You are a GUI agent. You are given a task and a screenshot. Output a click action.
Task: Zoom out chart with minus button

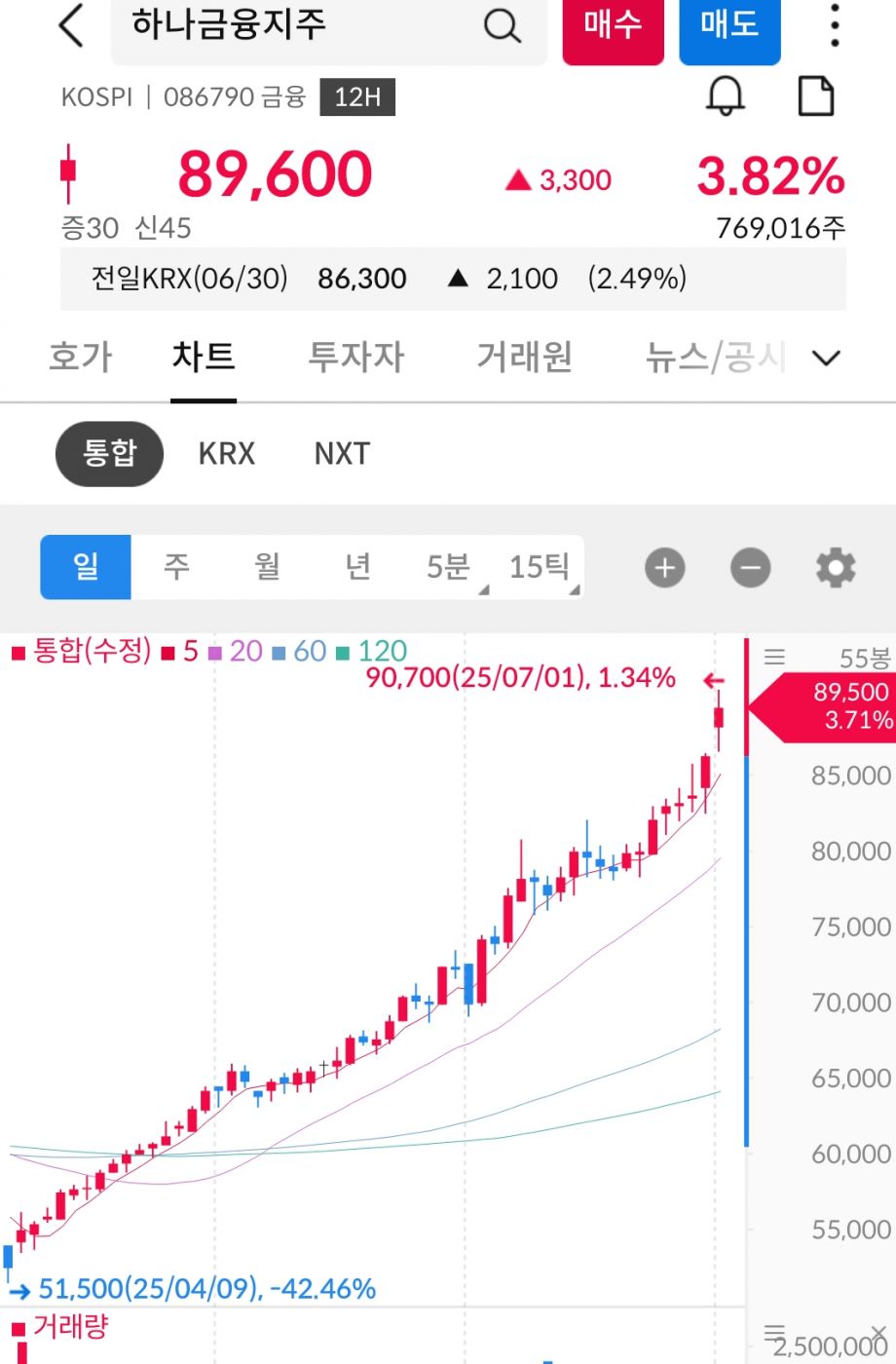pos(750,567)
